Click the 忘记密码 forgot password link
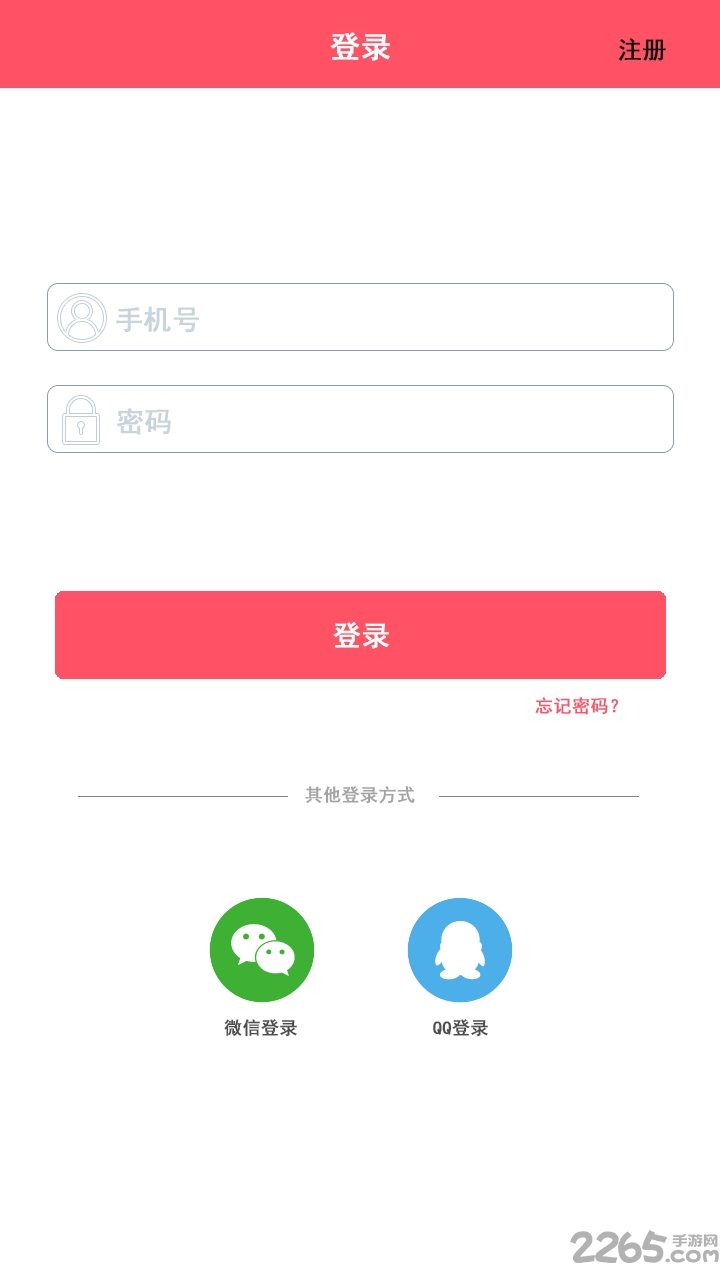The image size is (720, 1280). coord(576,706)
